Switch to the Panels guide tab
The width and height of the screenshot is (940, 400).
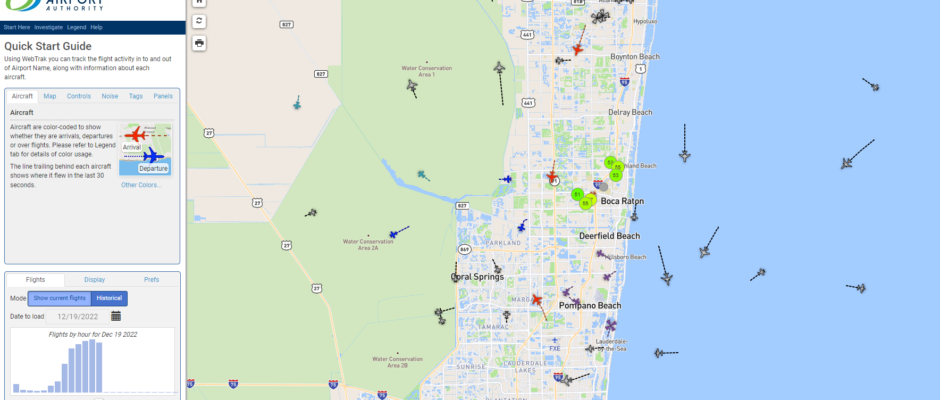163,96
